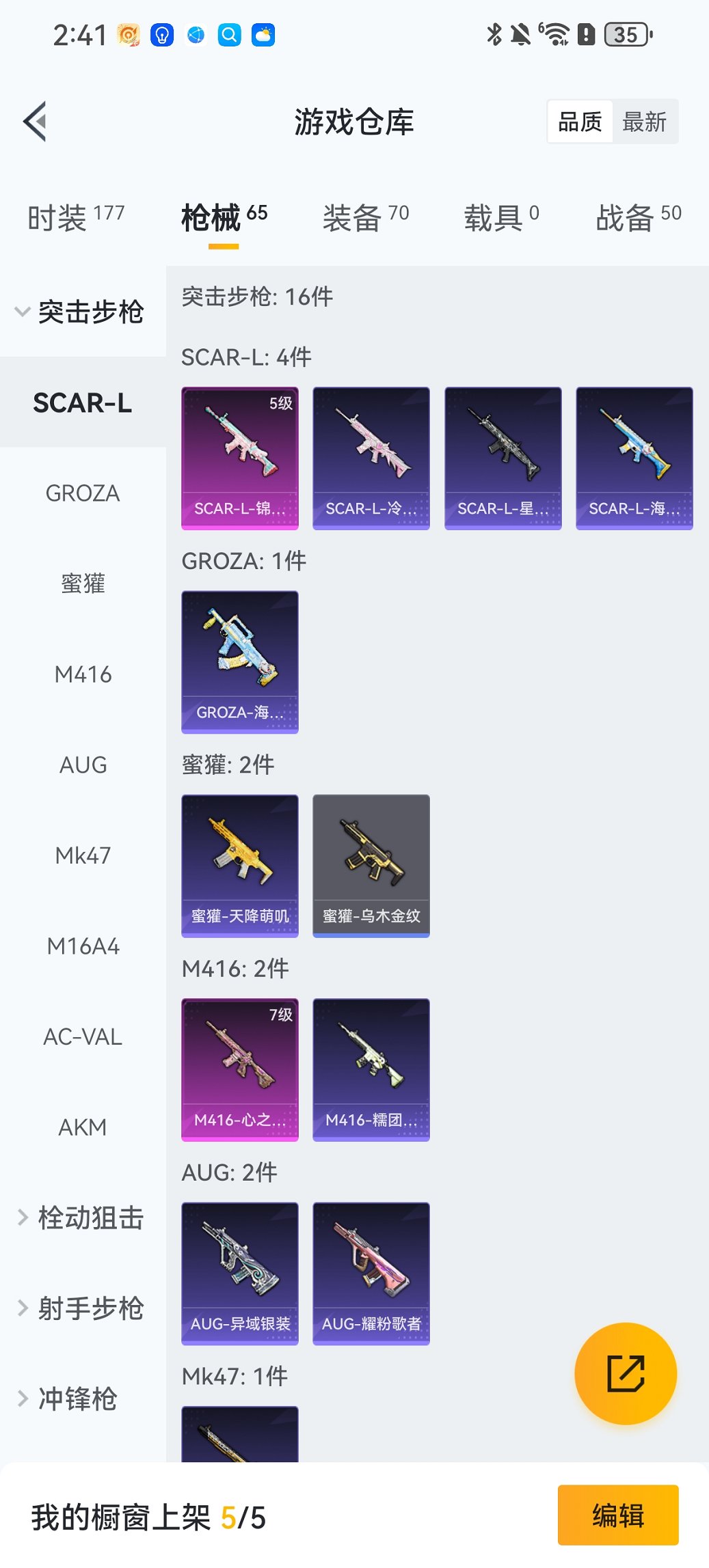709x1568 pixels.
Task: View the 蜜獾-天降萌叽 item
Action: [239, 866]
